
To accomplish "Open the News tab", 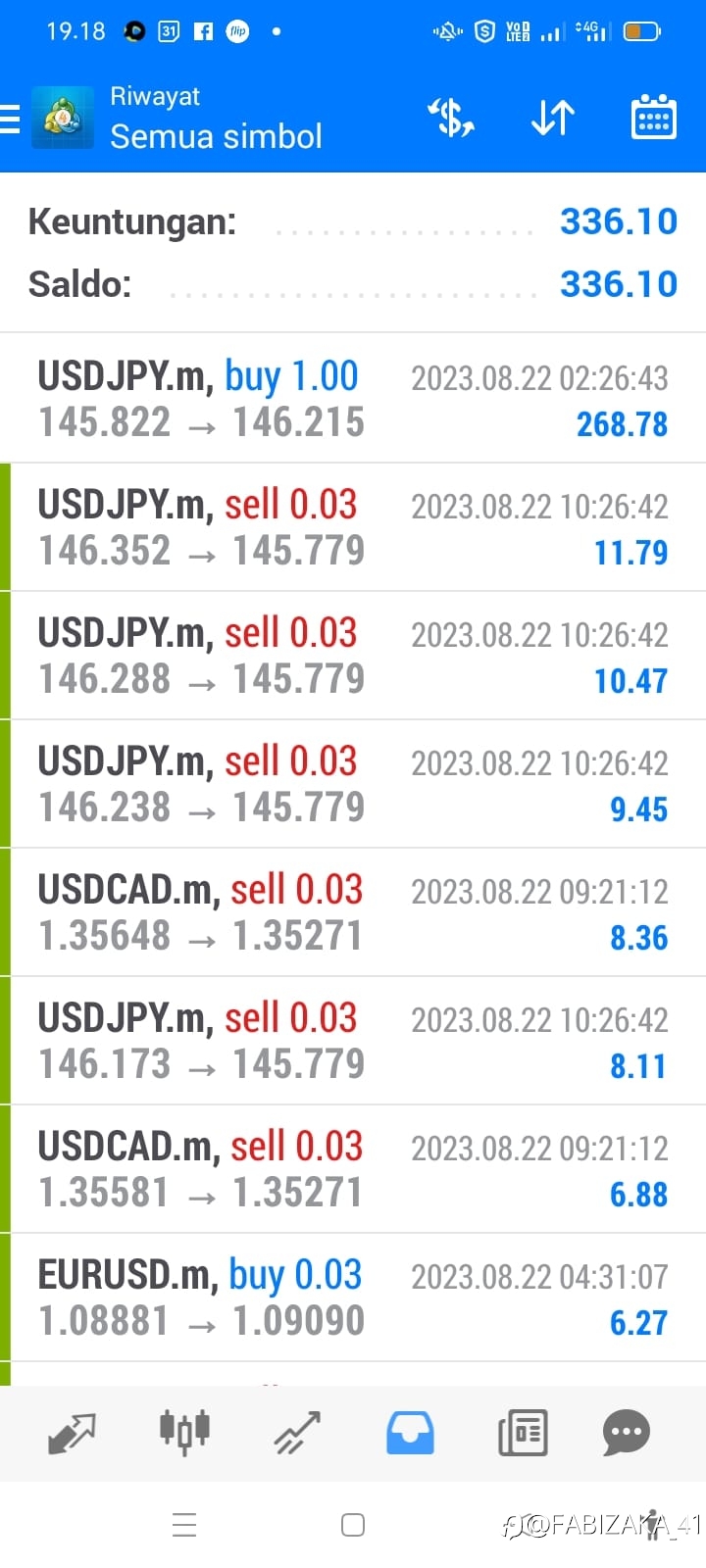I will click(x=523, y=1434).
